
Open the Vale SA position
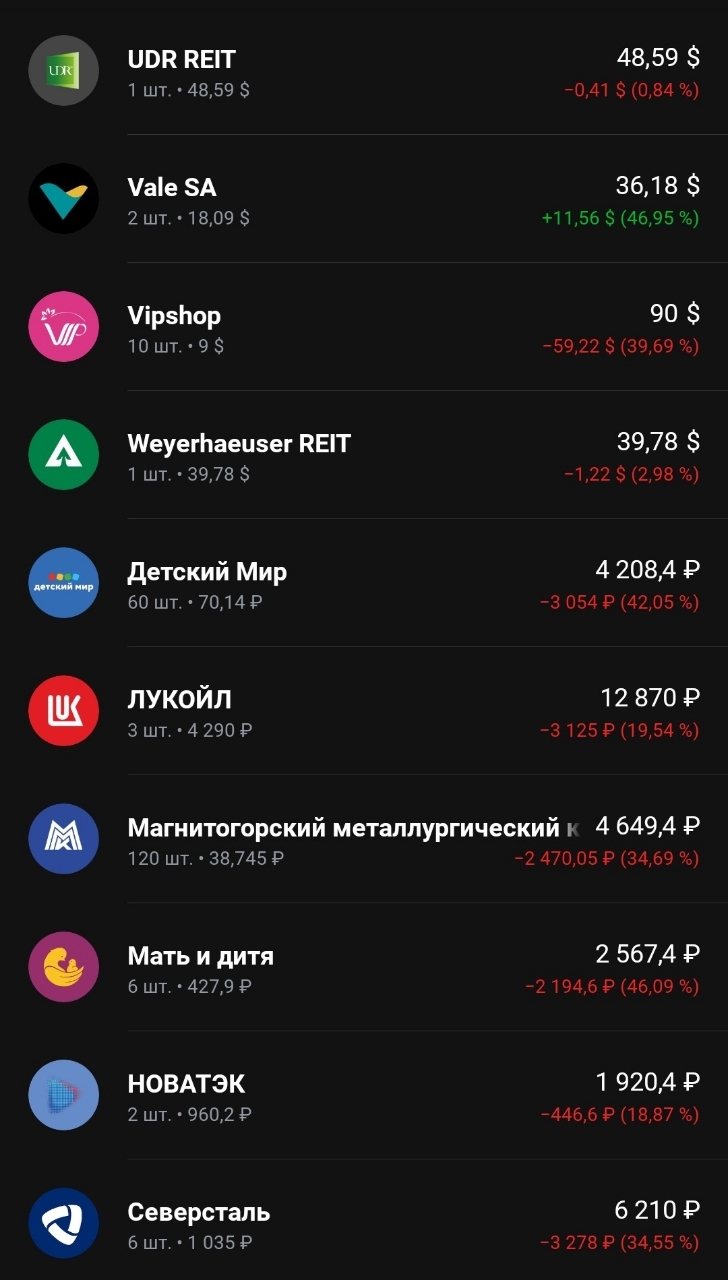point(364,199)
